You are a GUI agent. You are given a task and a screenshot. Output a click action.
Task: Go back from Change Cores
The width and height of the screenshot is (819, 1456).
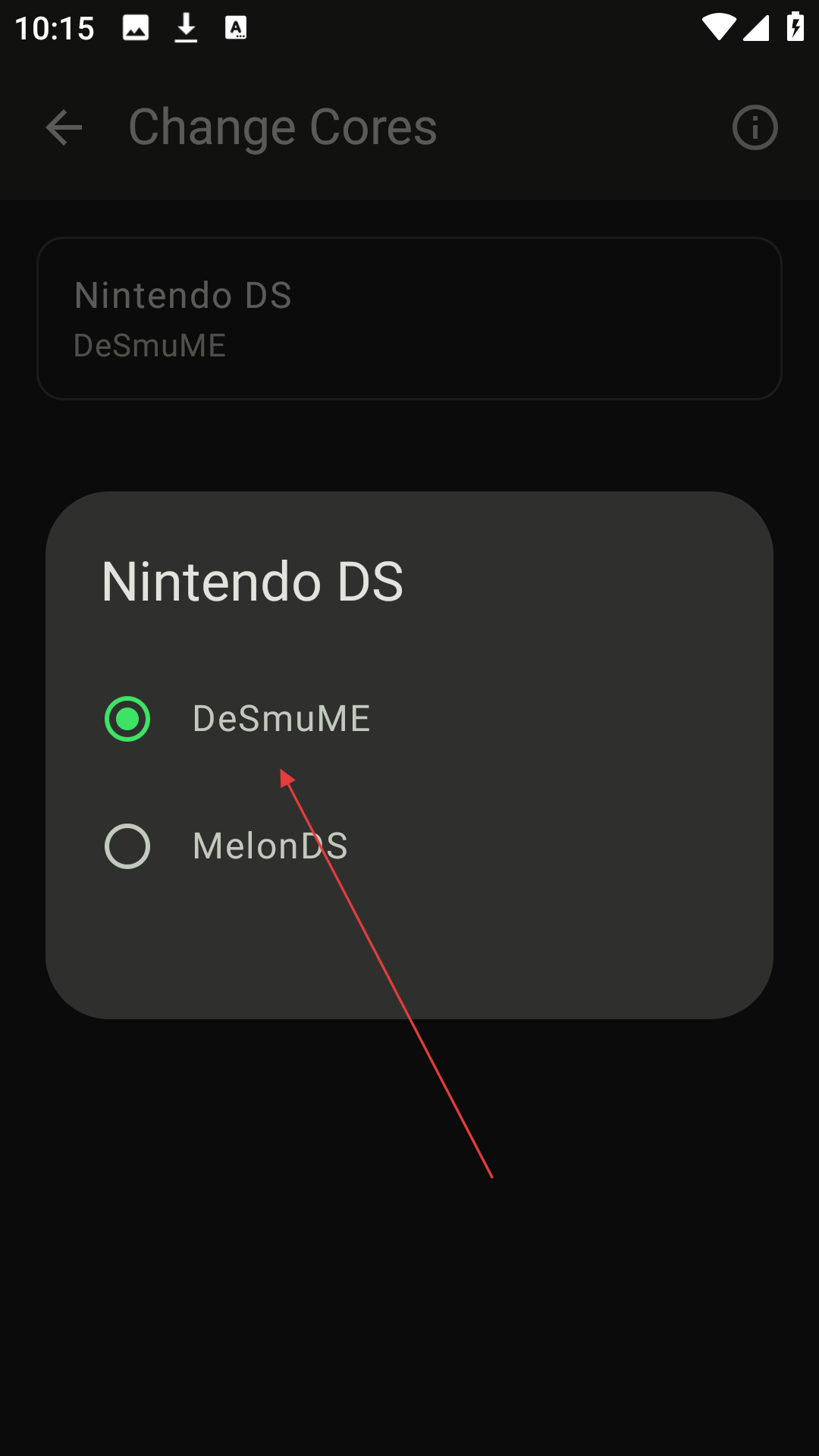point(64,127)
